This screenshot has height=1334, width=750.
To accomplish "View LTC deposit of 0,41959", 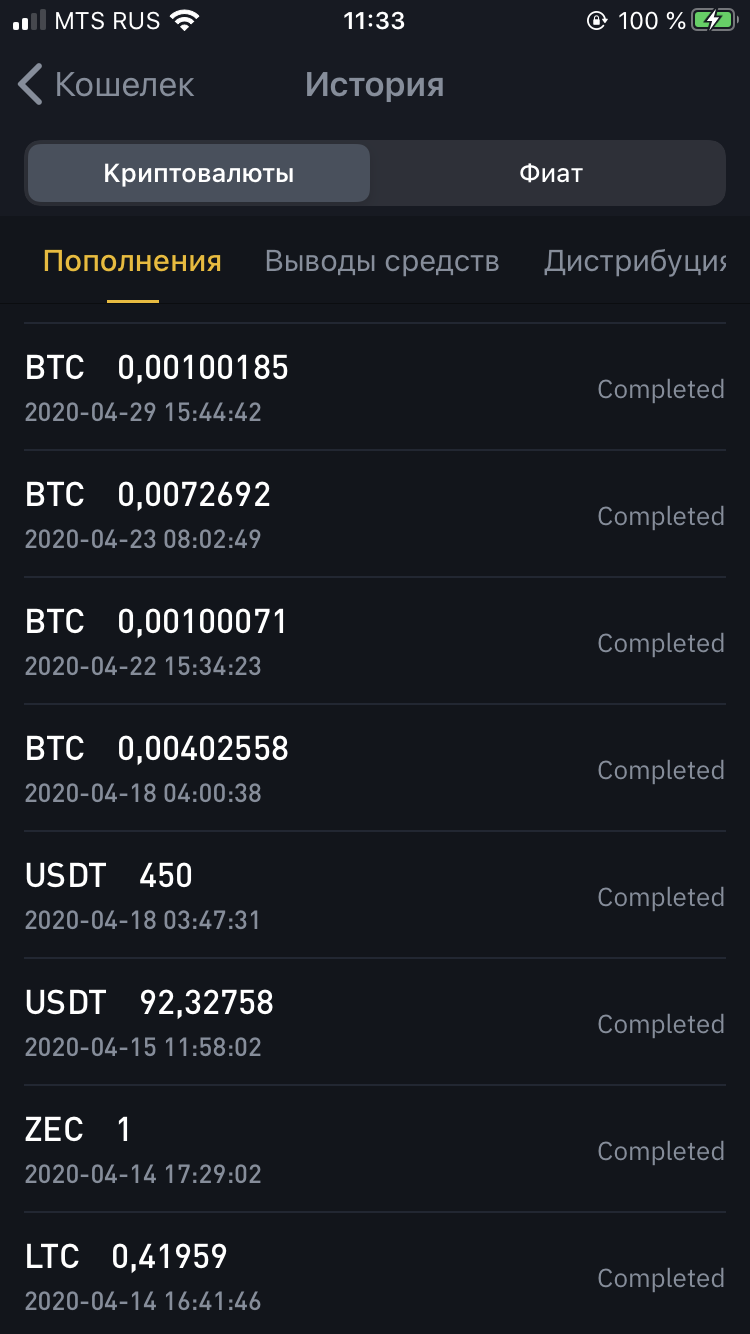I will coord(375,1276).
